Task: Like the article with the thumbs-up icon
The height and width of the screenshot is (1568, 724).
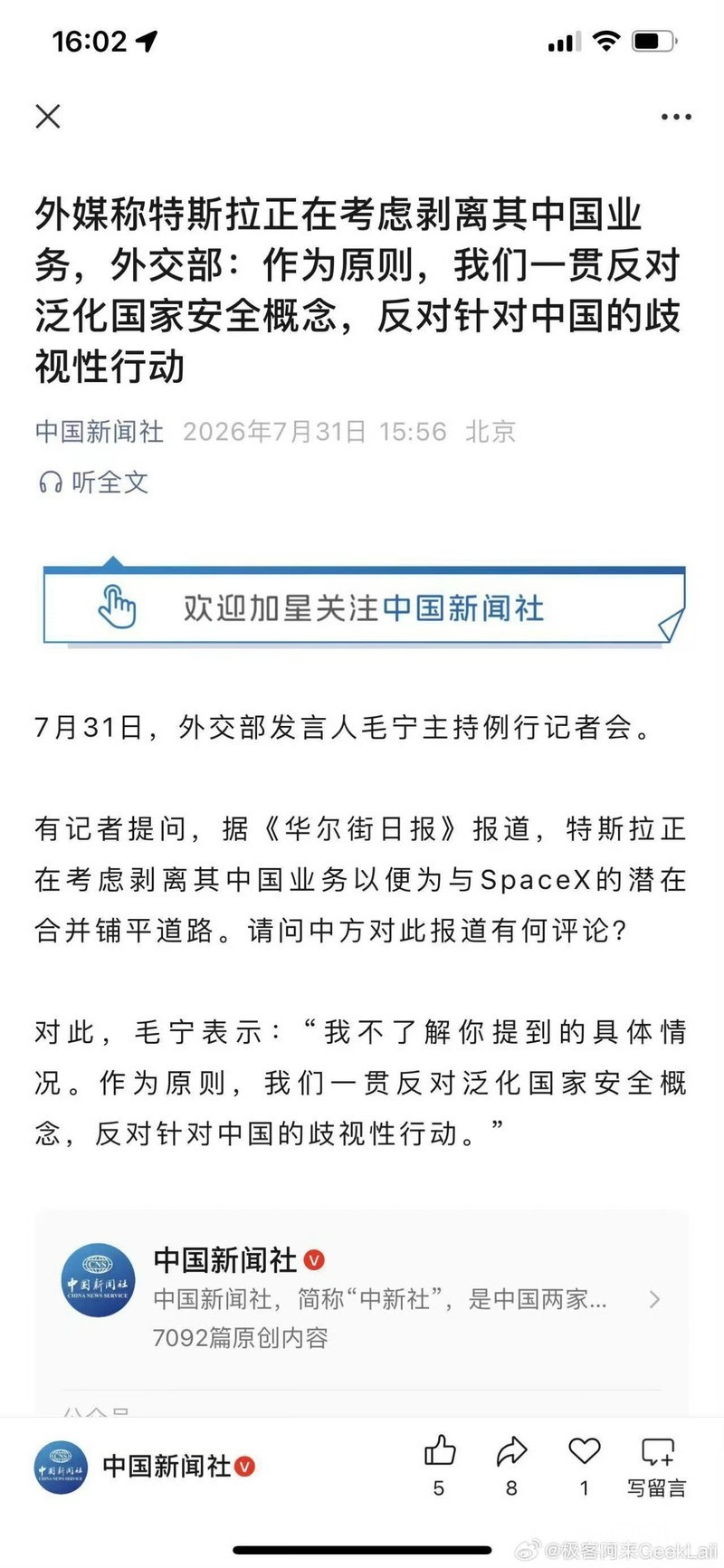Action: (440, 1464)
